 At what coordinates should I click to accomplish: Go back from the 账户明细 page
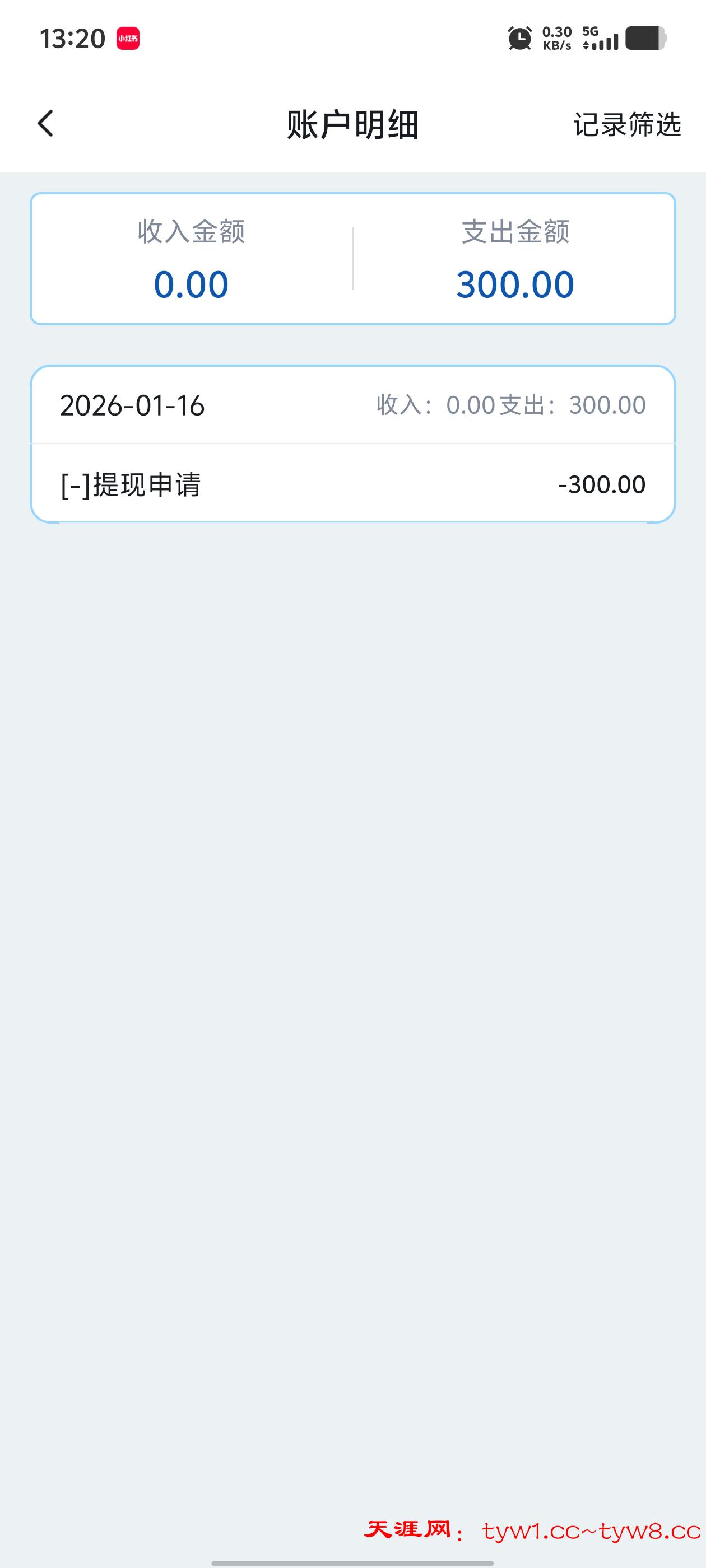pos(46,124)
